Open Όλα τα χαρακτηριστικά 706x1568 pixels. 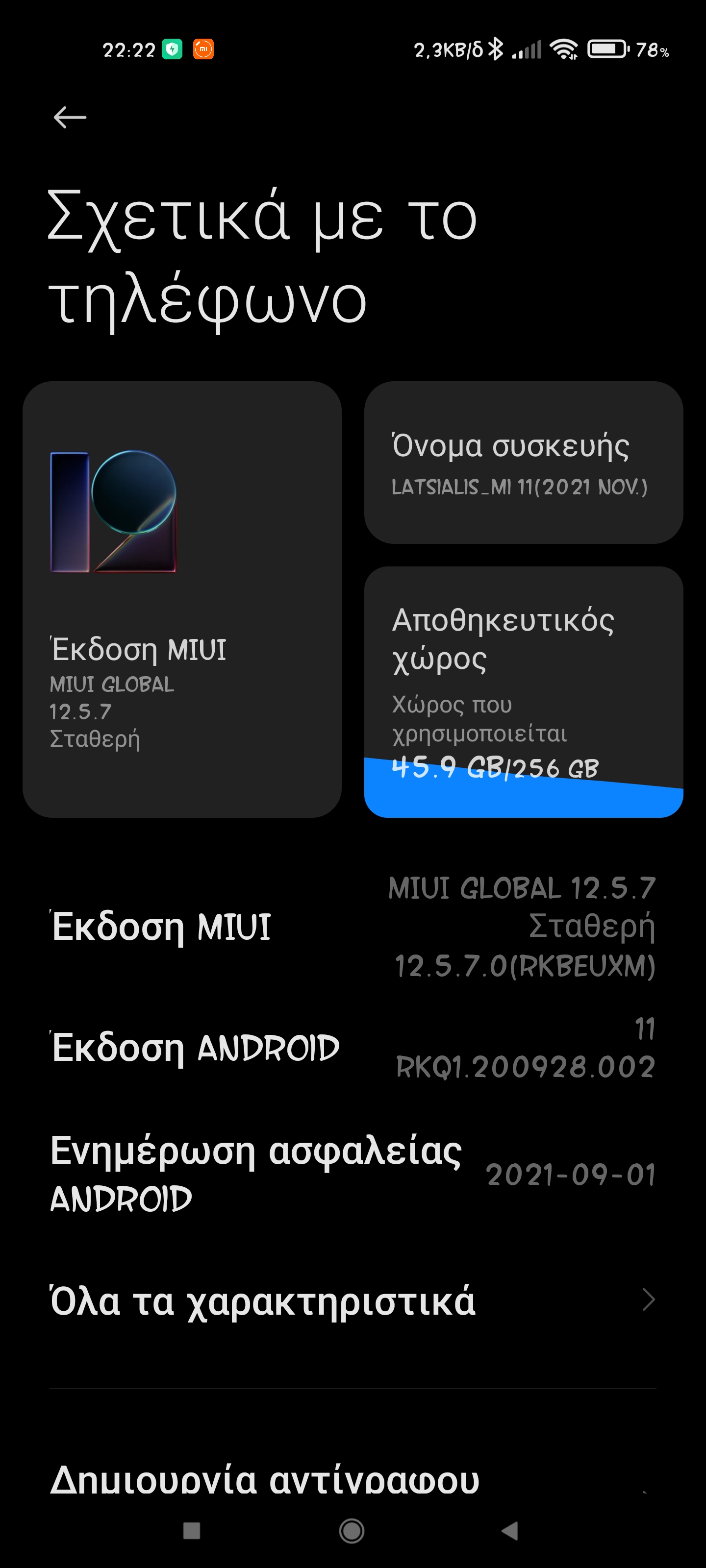click(x=352, y=1300)
